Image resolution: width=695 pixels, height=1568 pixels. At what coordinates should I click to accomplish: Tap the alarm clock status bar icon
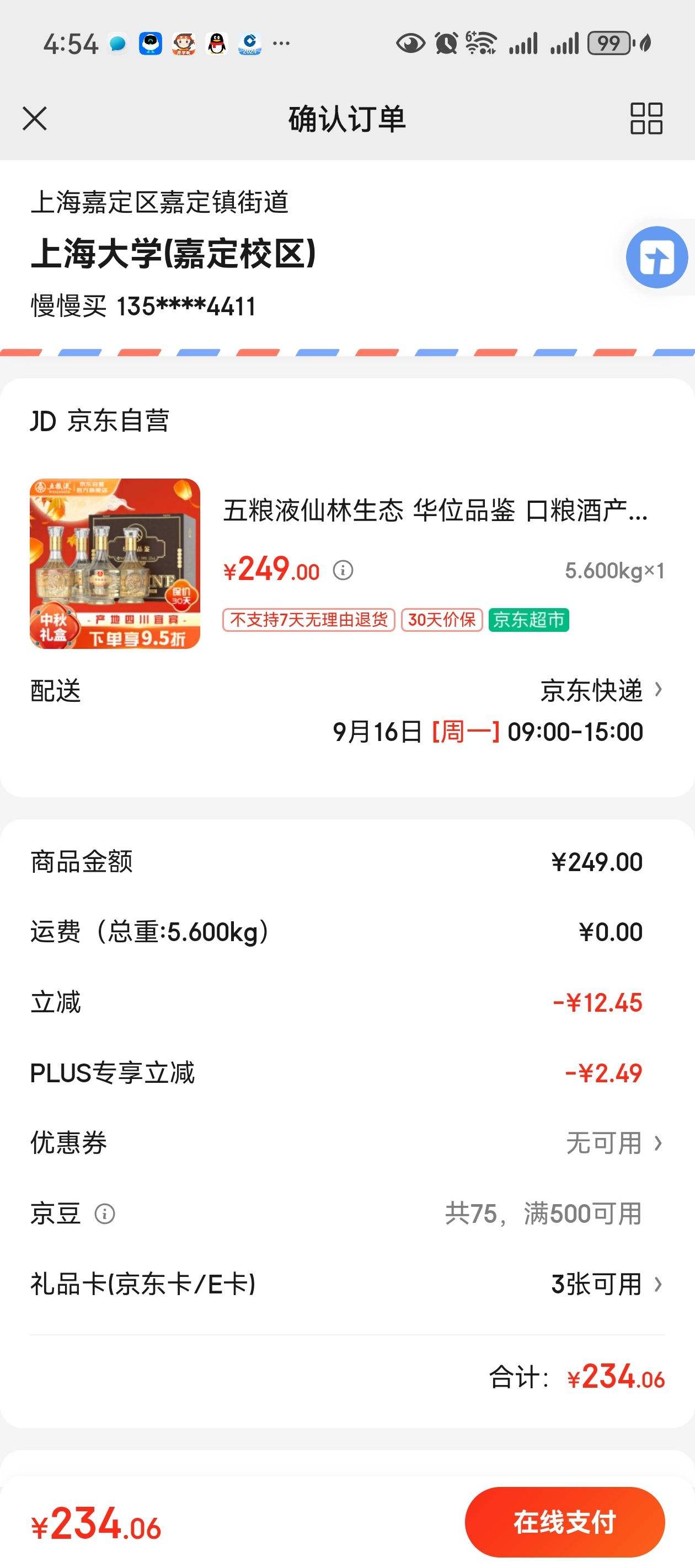tap(445, 44)
